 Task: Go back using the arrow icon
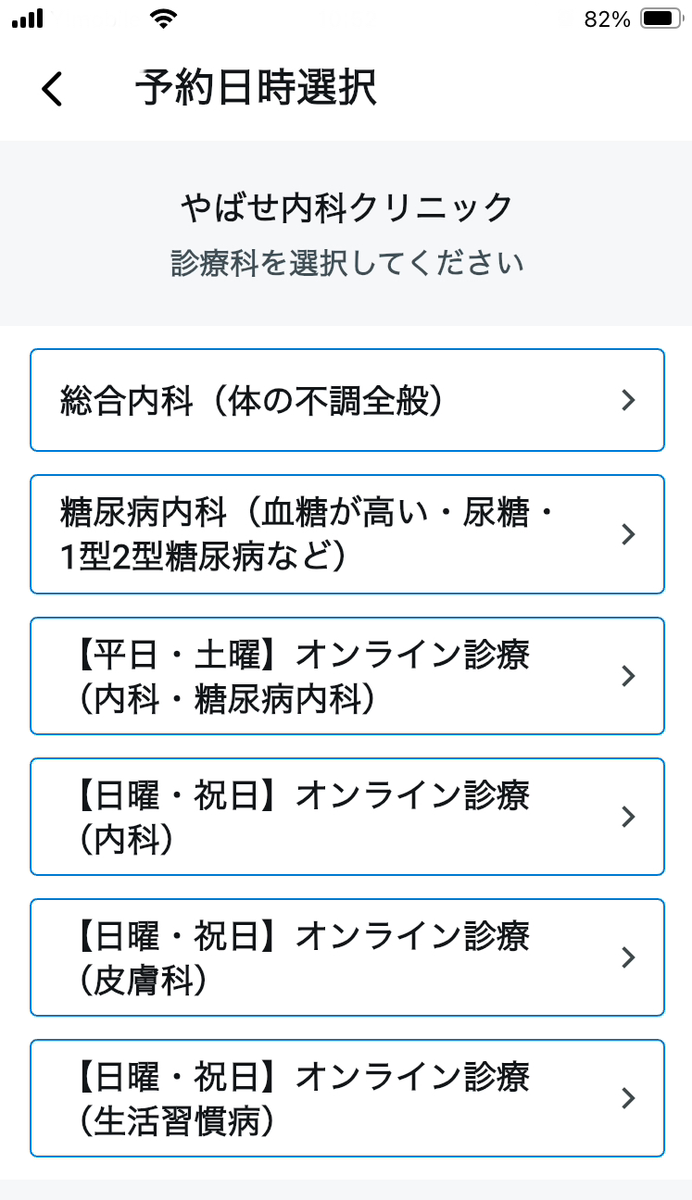tap(52, 89)
